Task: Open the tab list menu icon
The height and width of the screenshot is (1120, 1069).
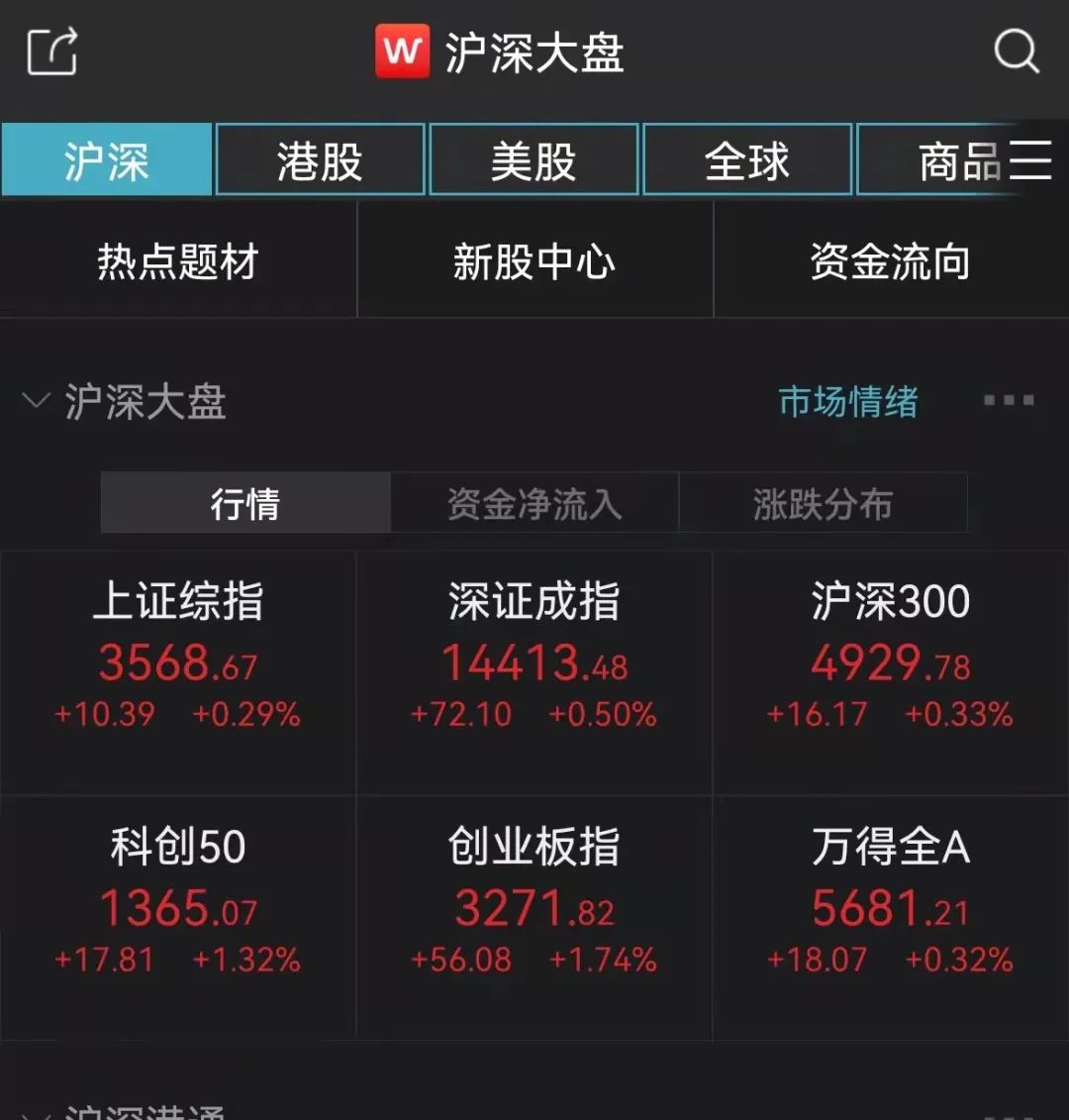Action: 1030,160
